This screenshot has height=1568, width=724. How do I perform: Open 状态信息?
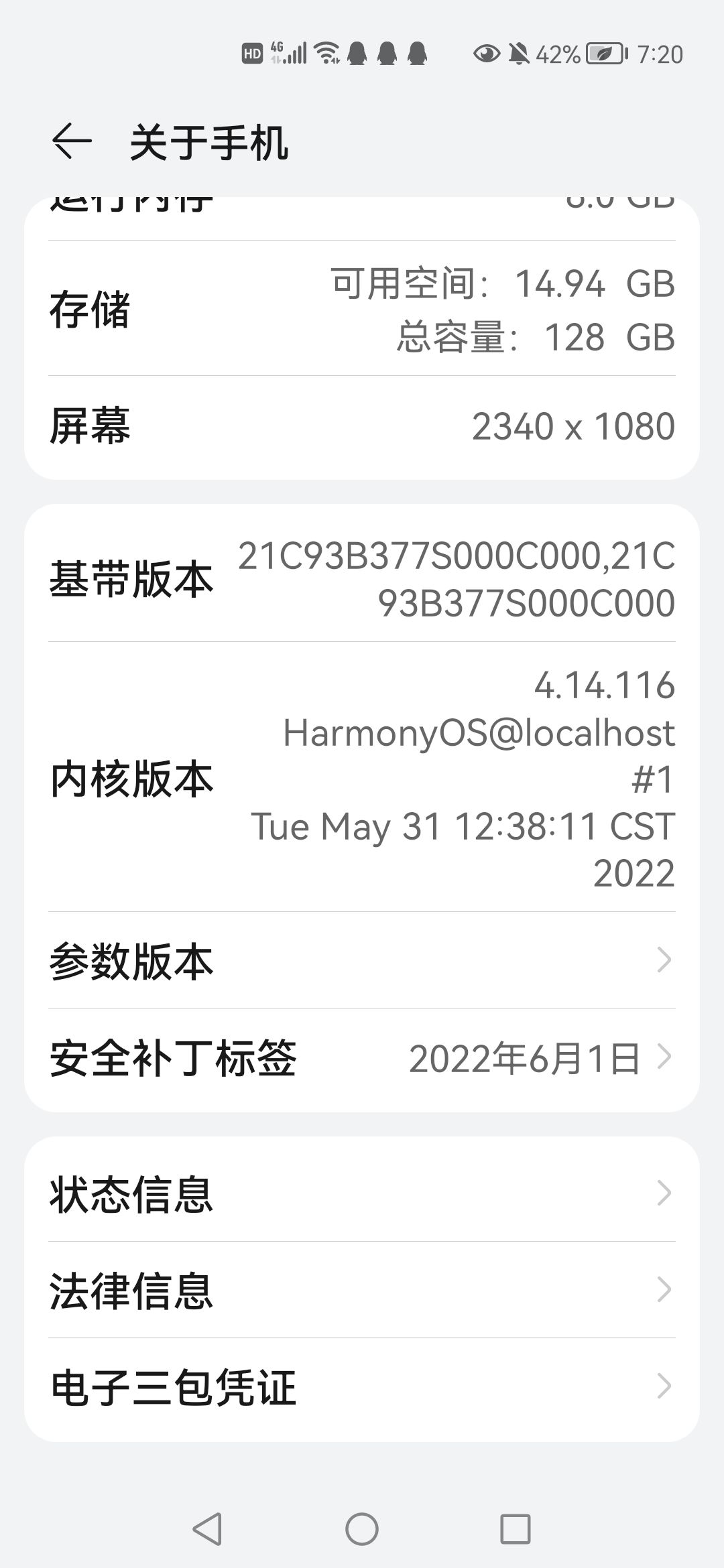pyautogui.click(x=362, y=1193)
